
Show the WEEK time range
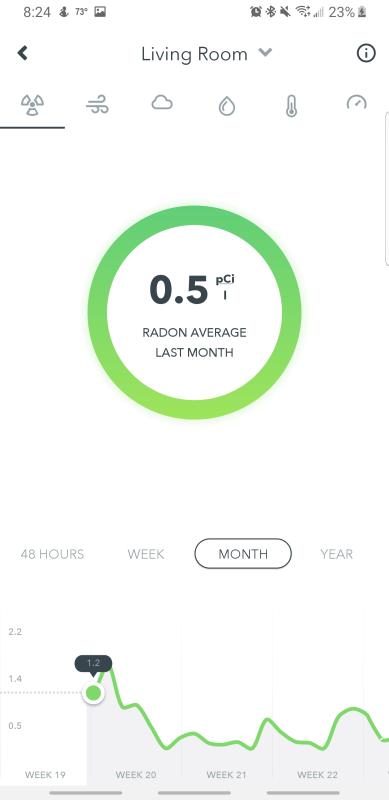pyautogui.click(x=146, y=554)
